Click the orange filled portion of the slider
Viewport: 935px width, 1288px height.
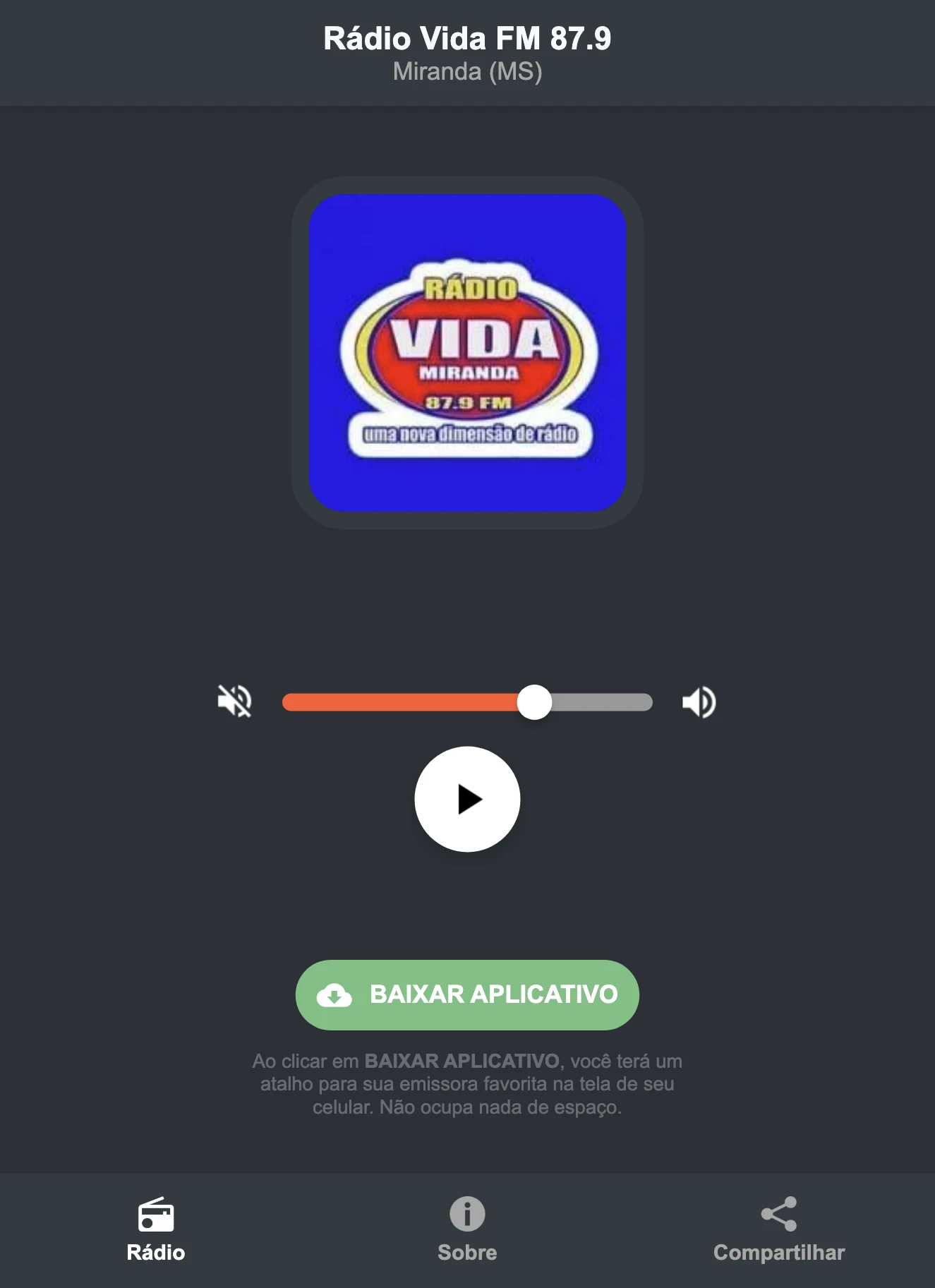pyautogui.click(x=402, y=702)
